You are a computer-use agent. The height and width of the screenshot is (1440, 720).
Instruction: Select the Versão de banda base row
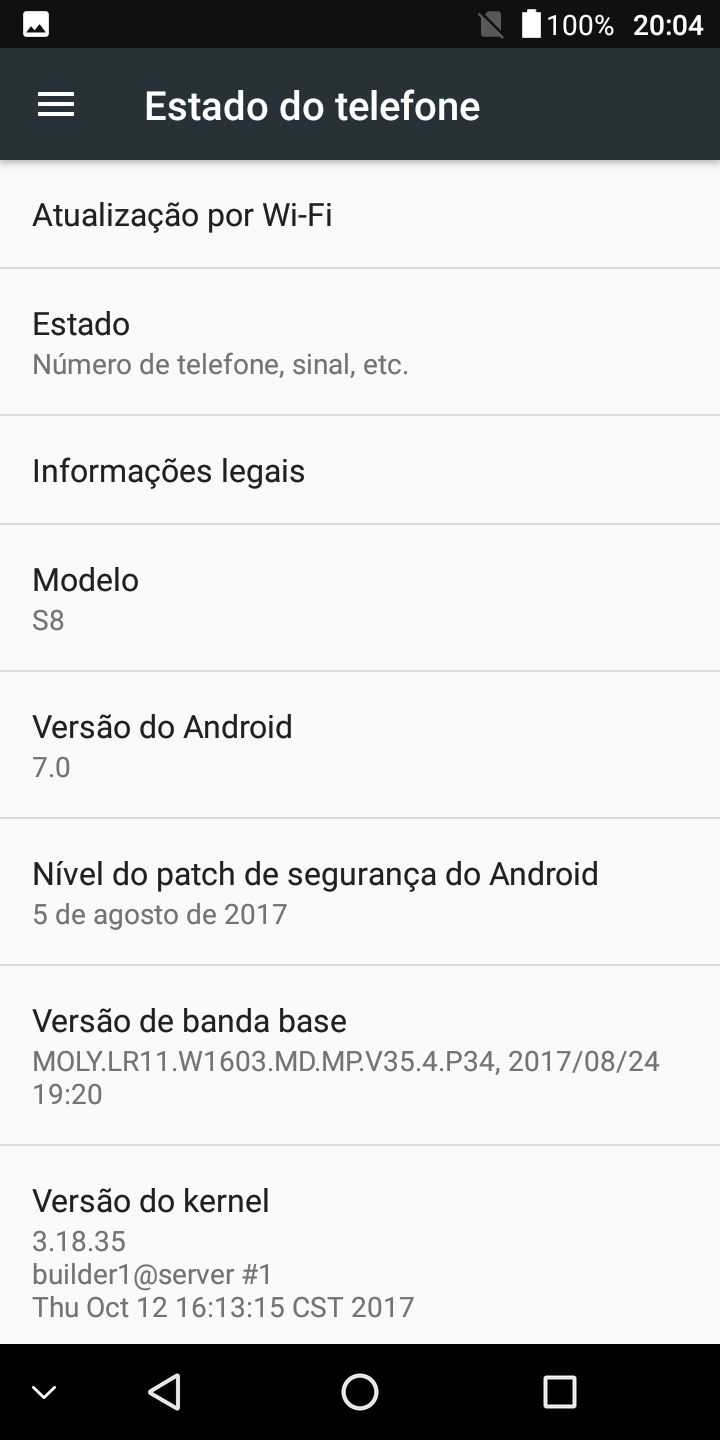pos(360,1056)
